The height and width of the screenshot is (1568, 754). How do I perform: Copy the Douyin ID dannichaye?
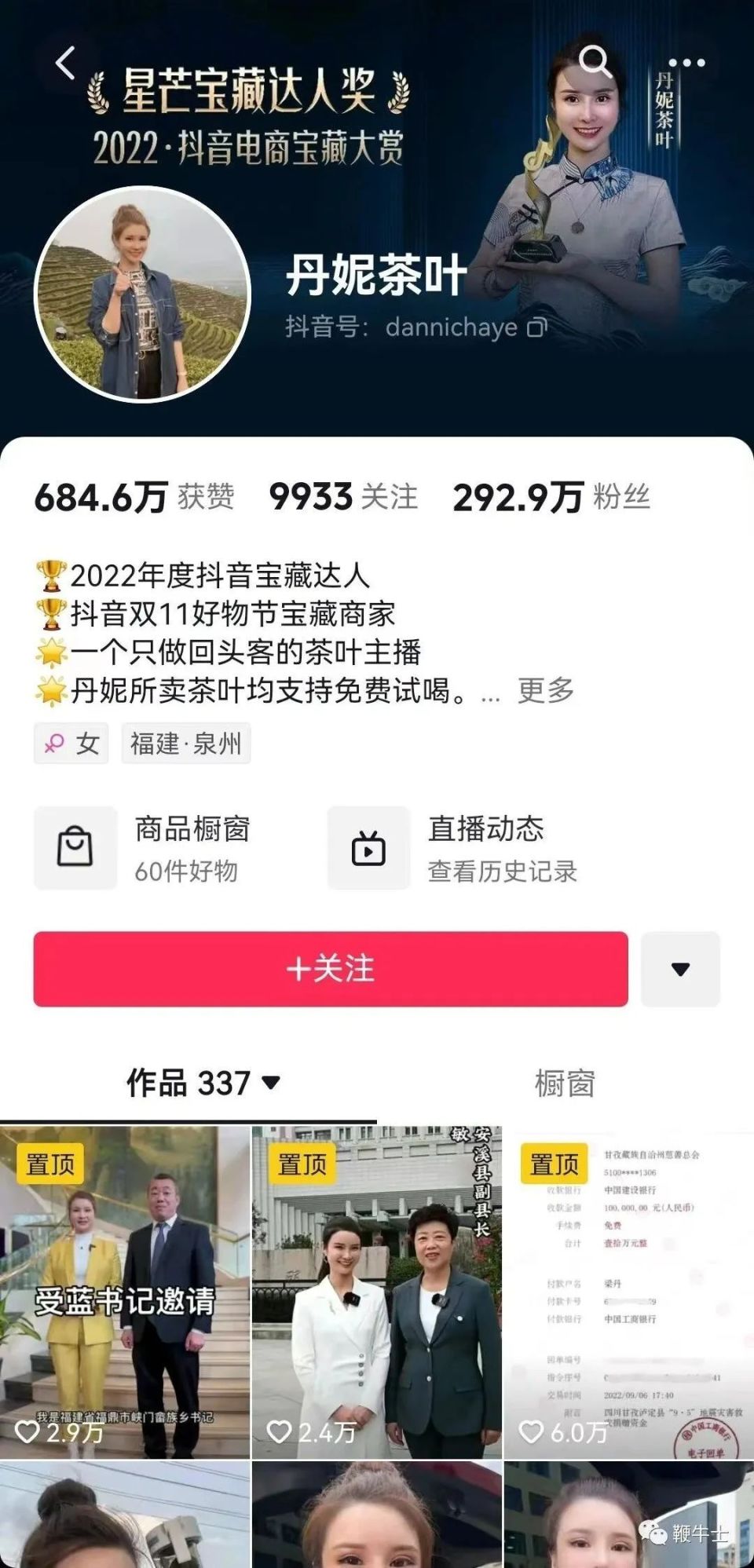point(537,327)
